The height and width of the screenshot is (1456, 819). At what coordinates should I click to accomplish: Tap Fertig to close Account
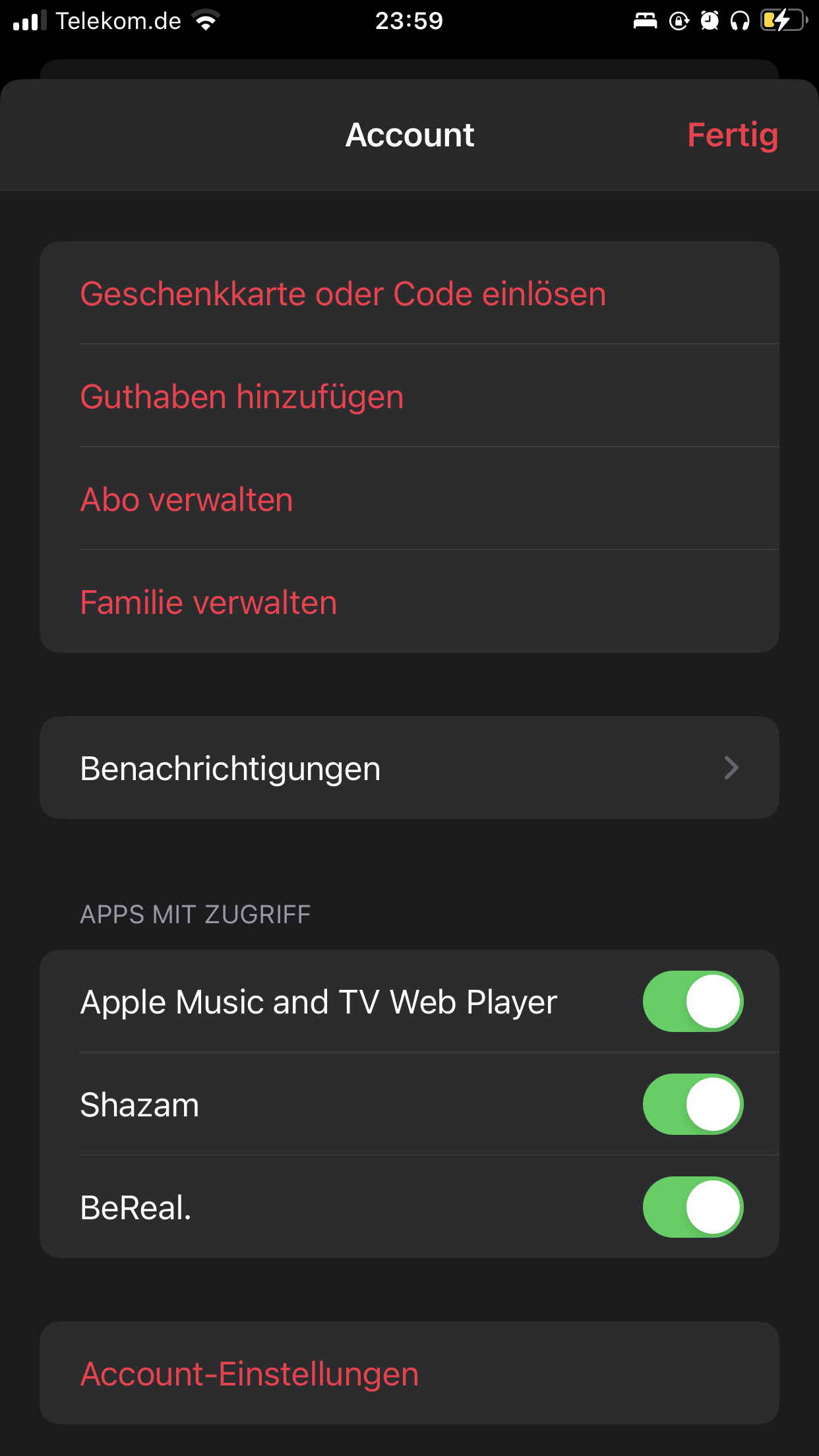732,135
